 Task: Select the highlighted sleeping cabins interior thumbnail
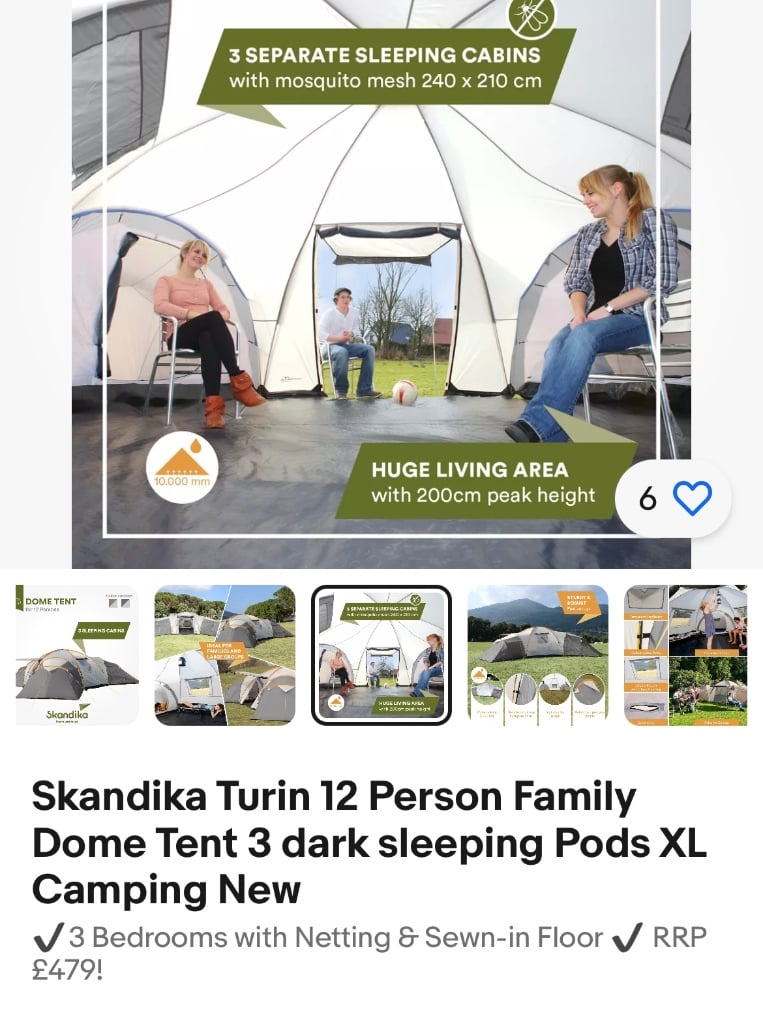tap(381, 655)
